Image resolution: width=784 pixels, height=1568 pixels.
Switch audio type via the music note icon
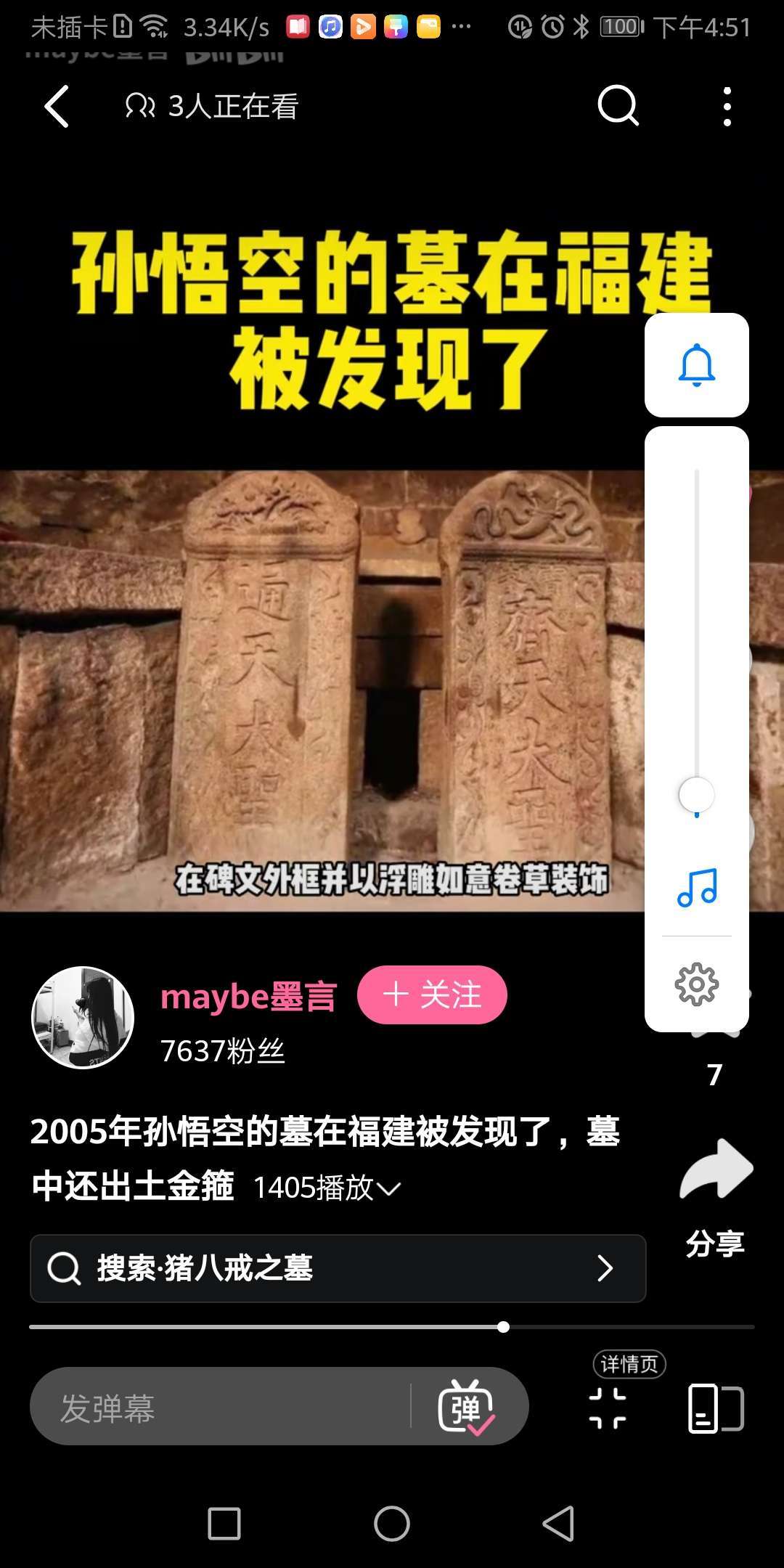click(x=696, y=887)
